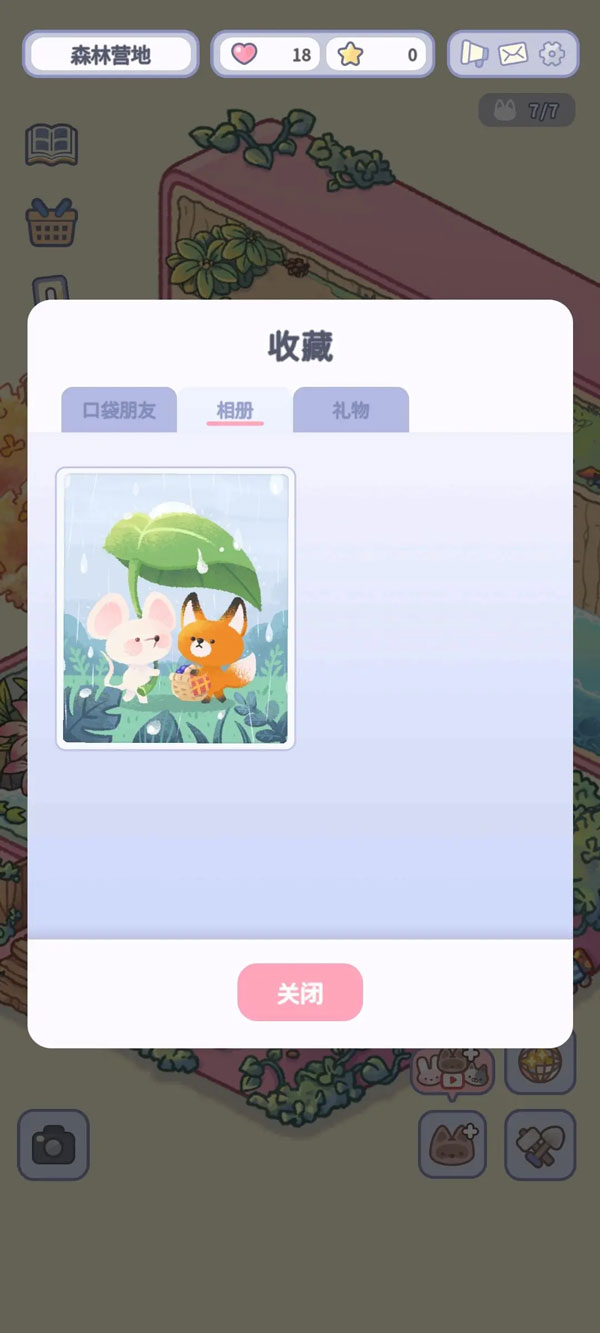
Task: Open the 礼物 tab
Action: point(351,410)
